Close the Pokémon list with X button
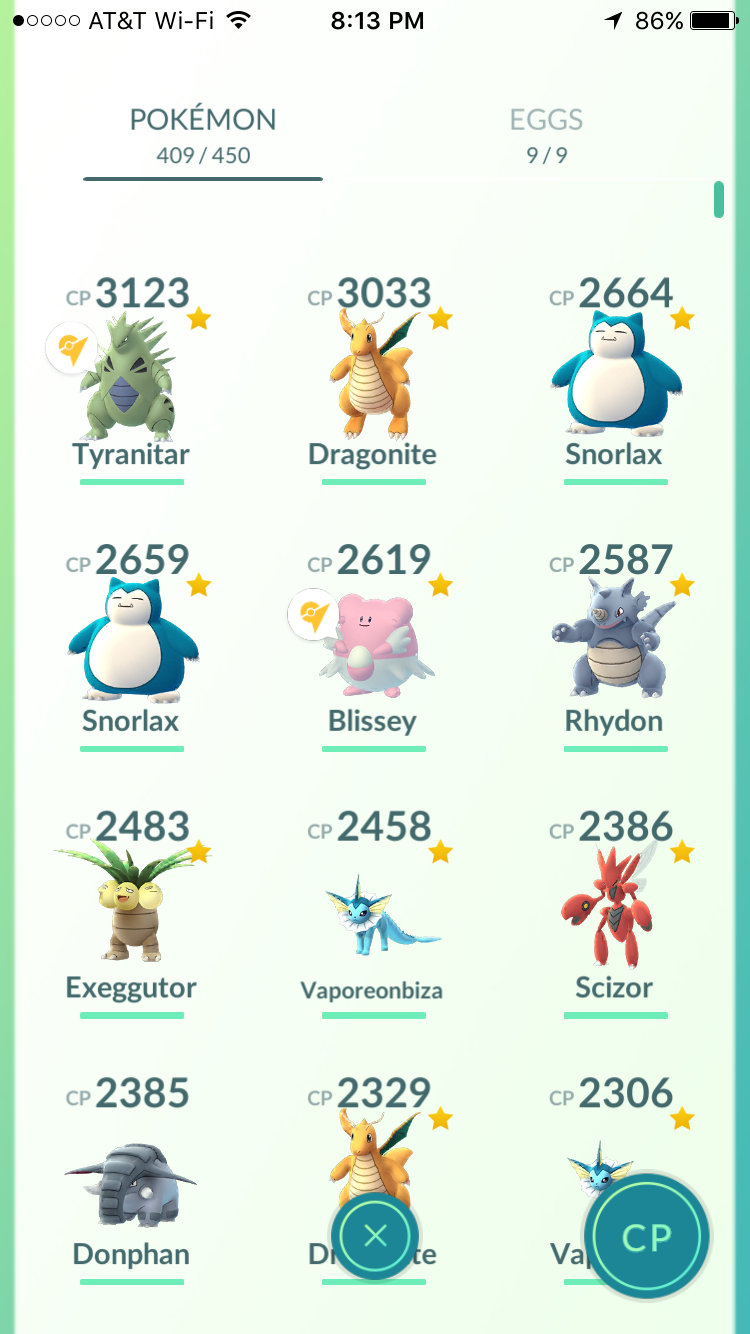Viewport: 750px width, 1334px height. tap(375, 1237)
